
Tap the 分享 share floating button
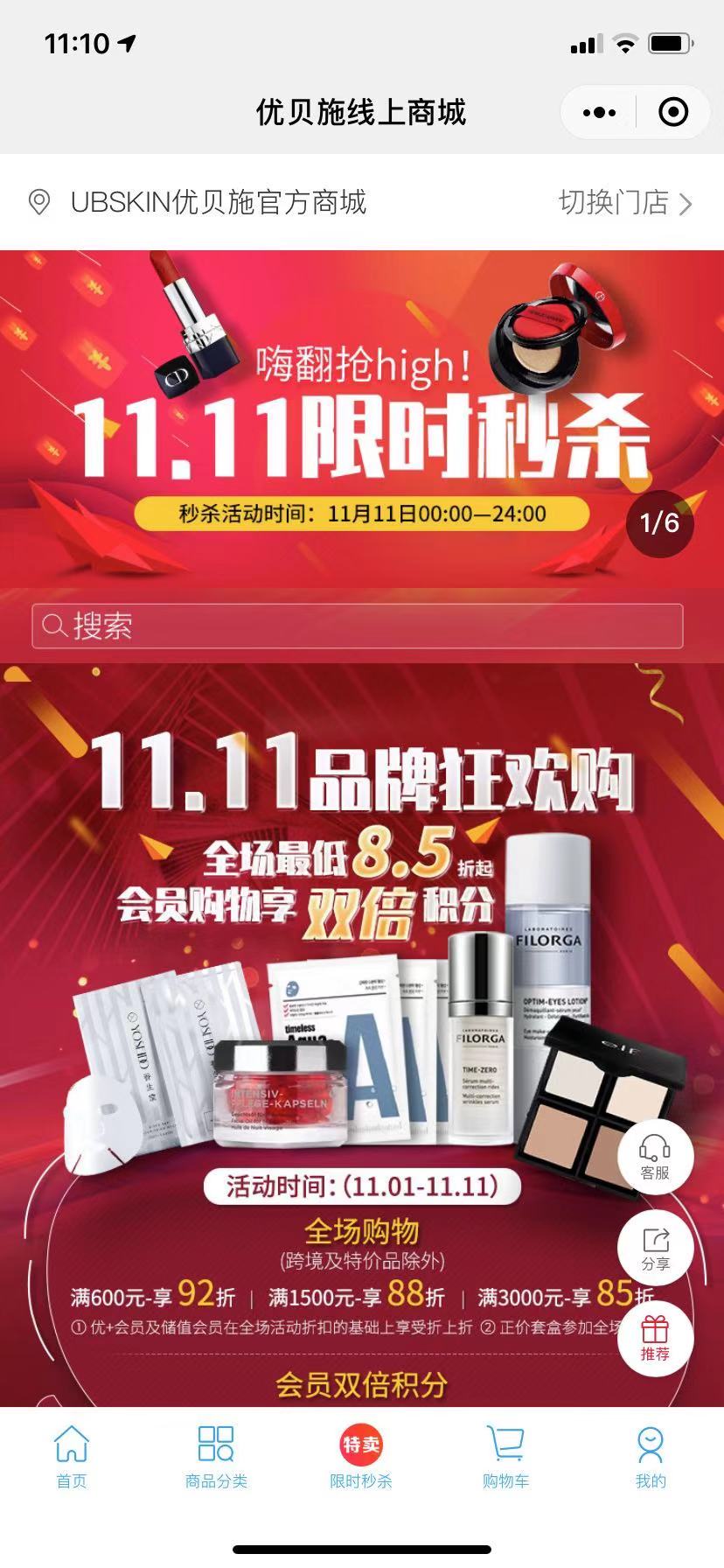(x=655, y=1249)
